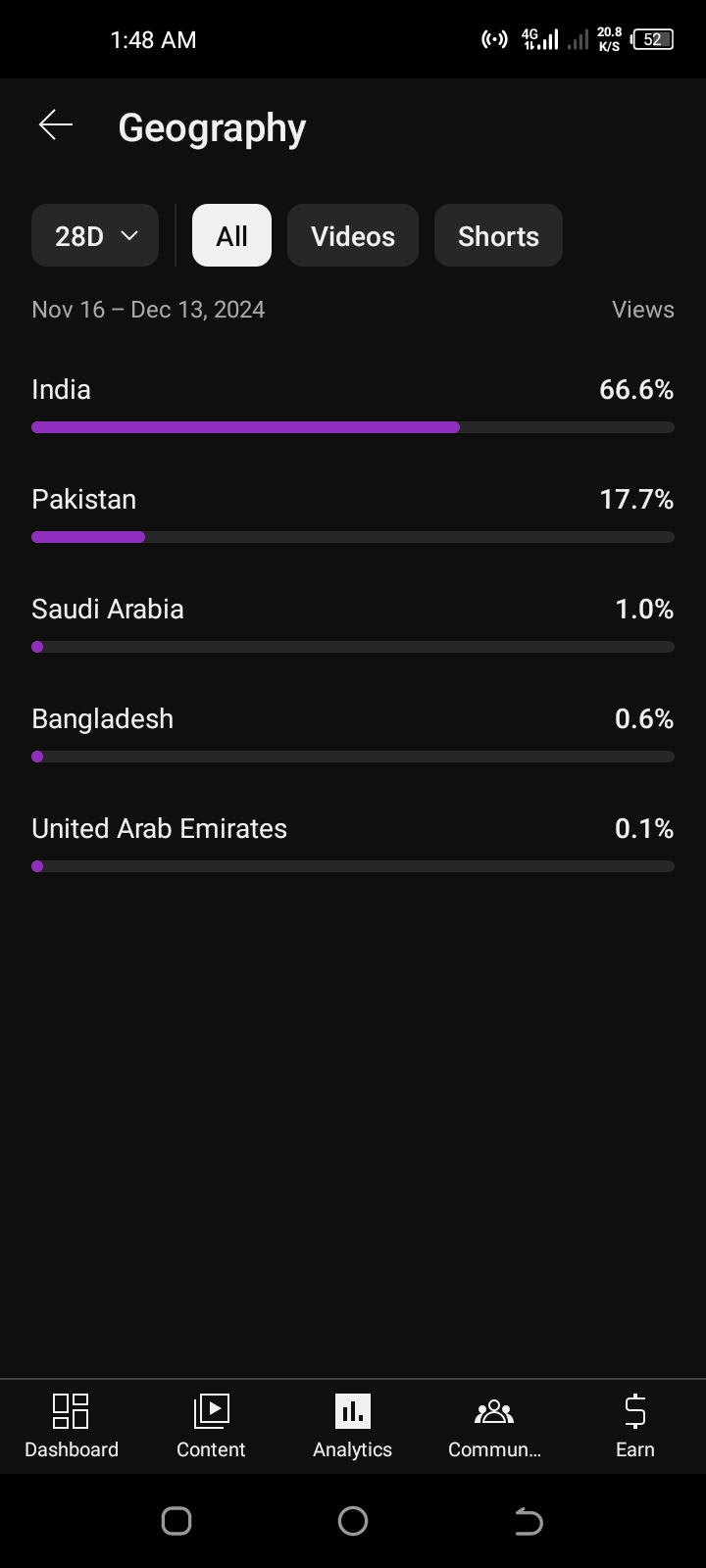Tap the system home button
The height and width of the screenshot is (1568, 706).
[353, 1521]
